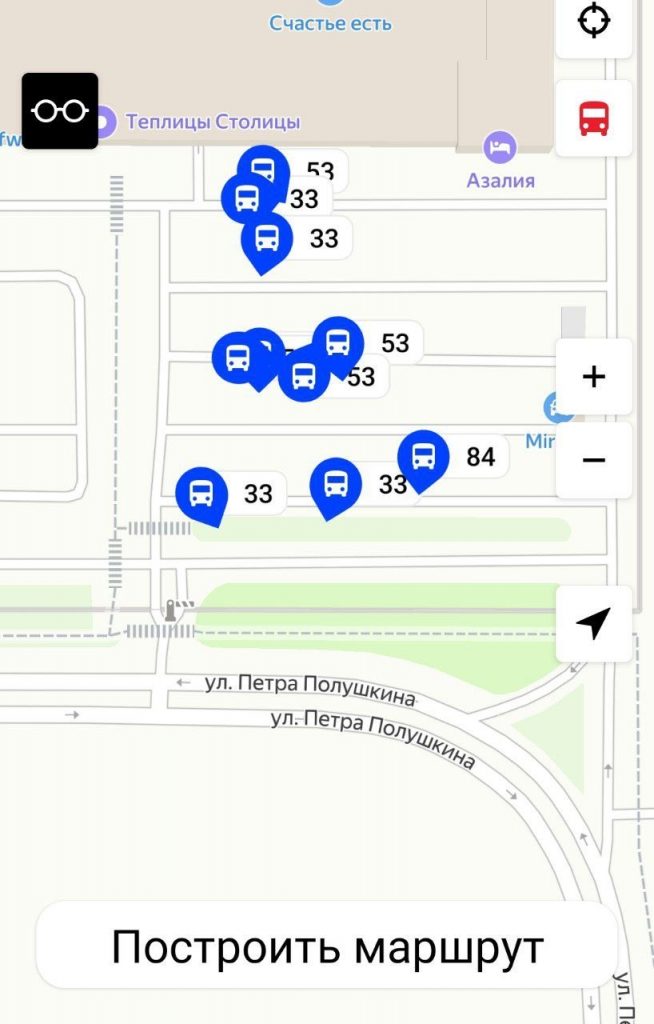
Task: Tap the Построить маршрут button
Action: coord(327,945)
